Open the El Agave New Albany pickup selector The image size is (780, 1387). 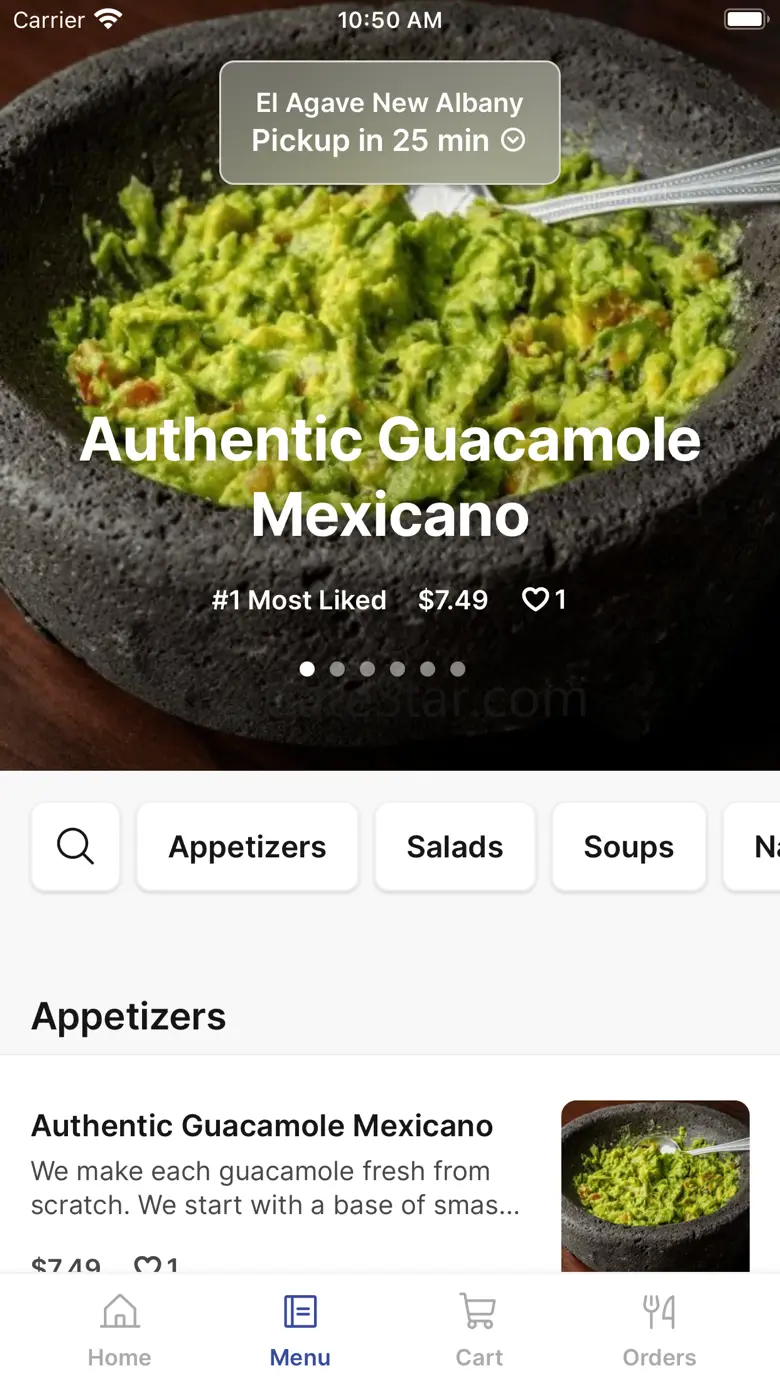(390, 122)
